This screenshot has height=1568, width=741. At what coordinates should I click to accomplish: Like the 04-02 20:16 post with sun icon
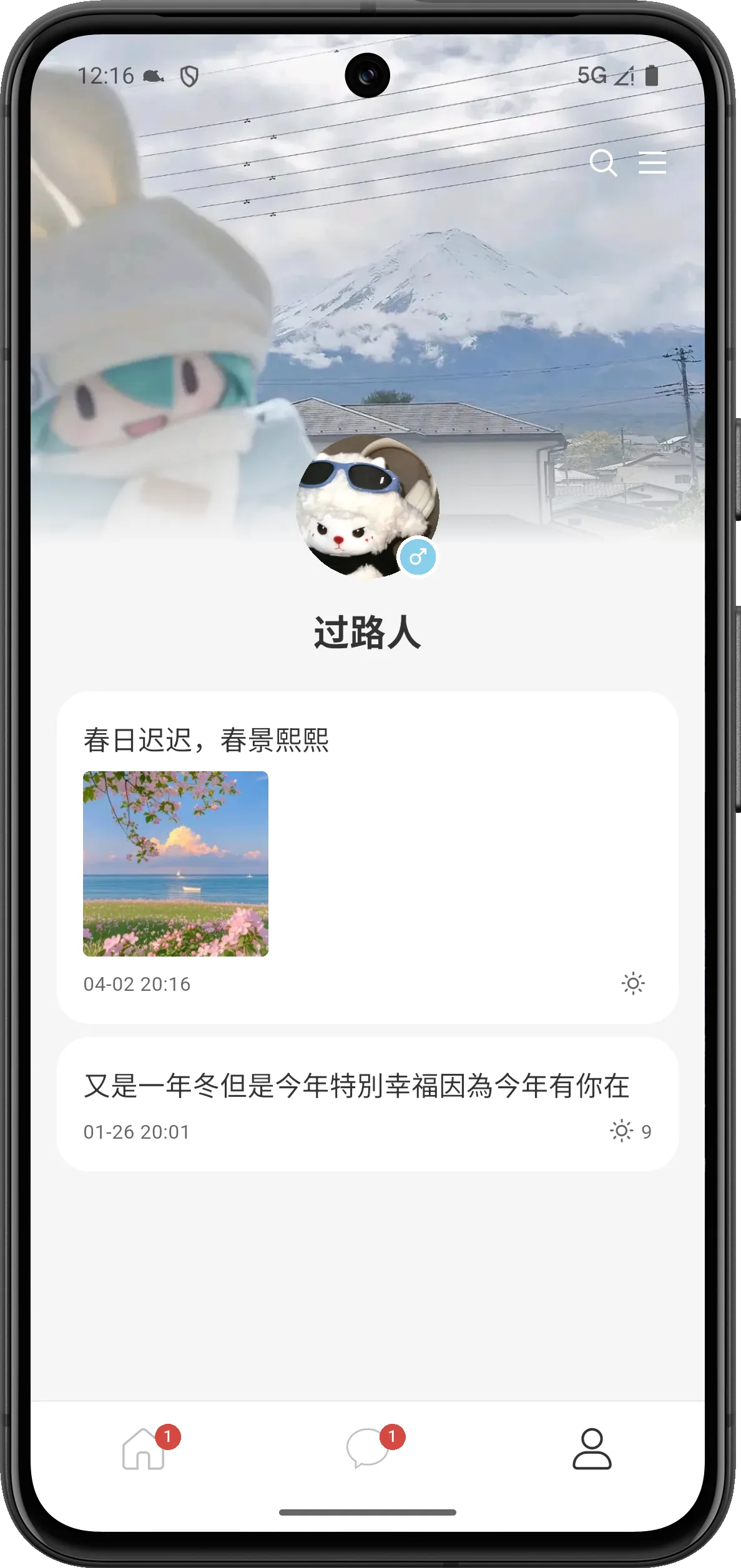(x=632, y=984)
